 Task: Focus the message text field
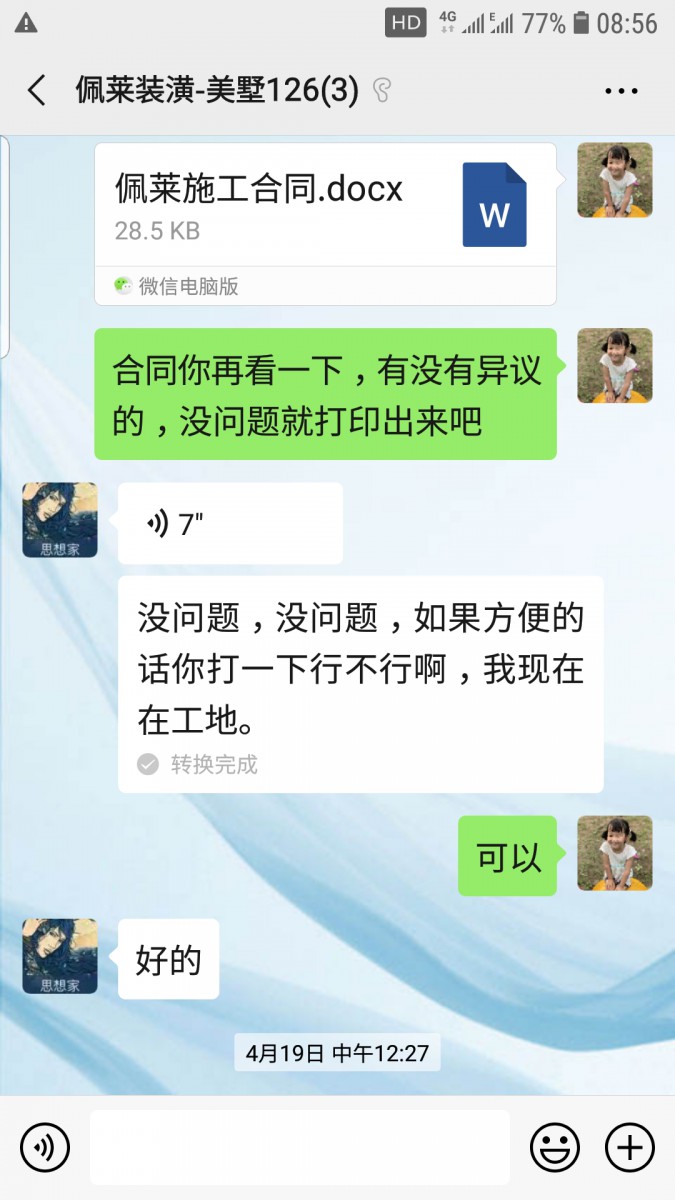coord(300,1147)
